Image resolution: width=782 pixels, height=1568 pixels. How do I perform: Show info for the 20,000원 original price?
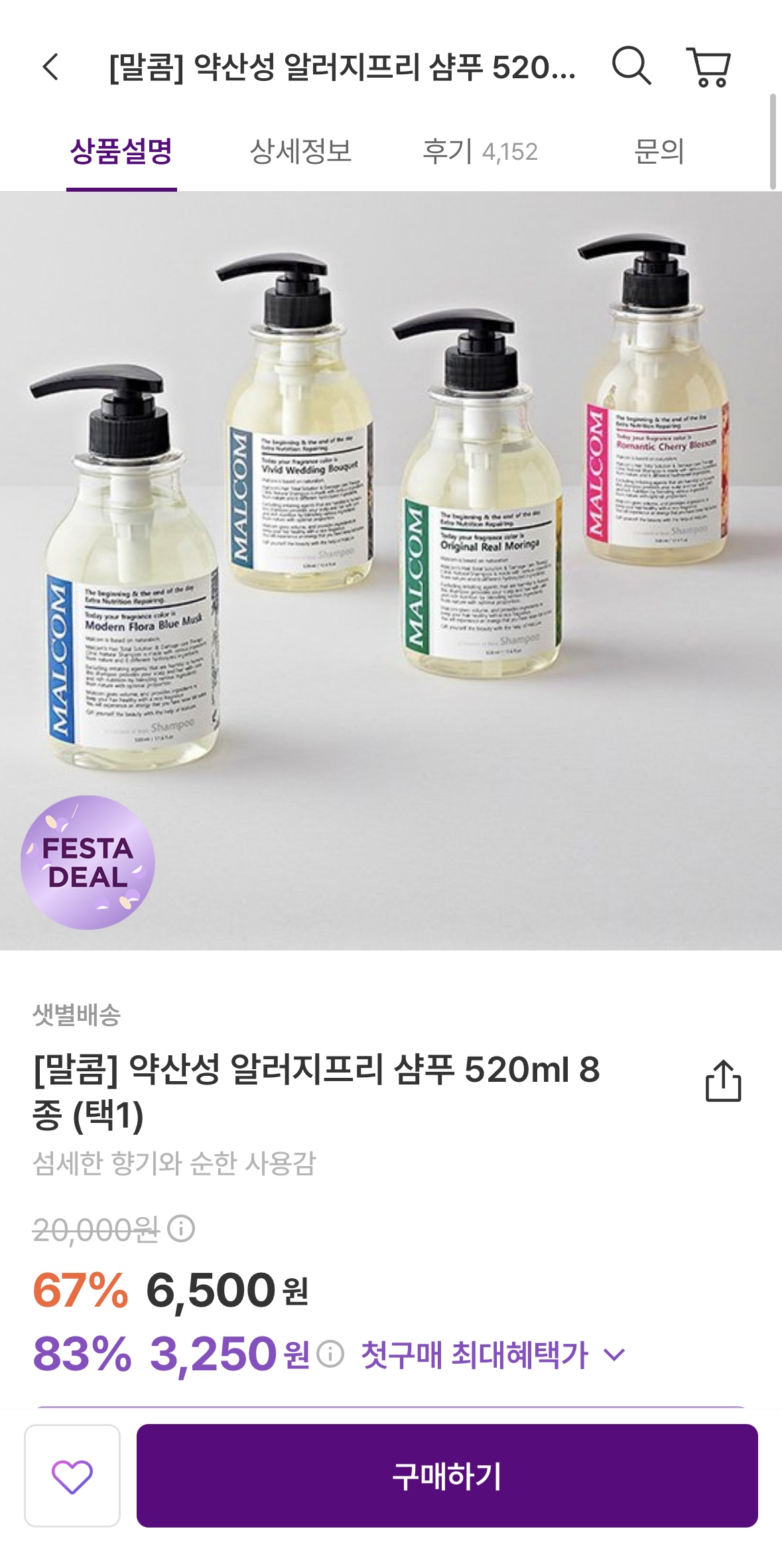pyautogui.click(x=181, y=1228)
